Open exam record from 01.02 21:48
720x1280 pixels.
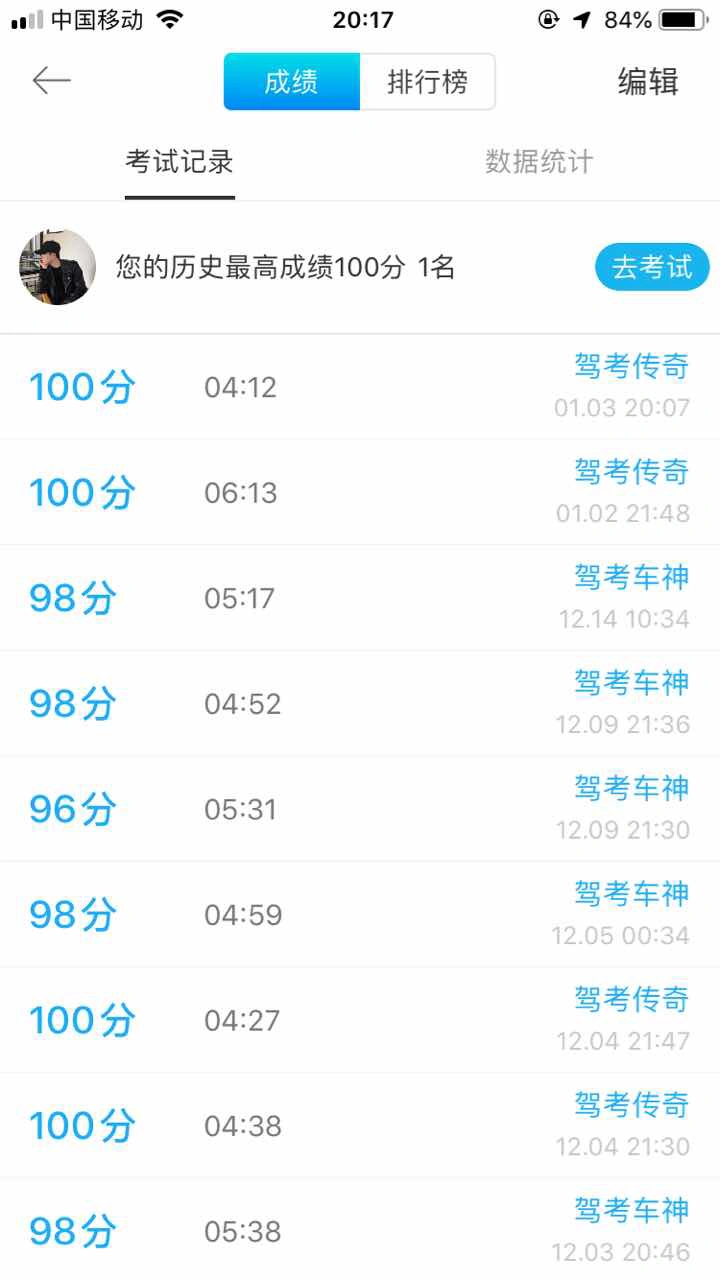tap(360, 492)
